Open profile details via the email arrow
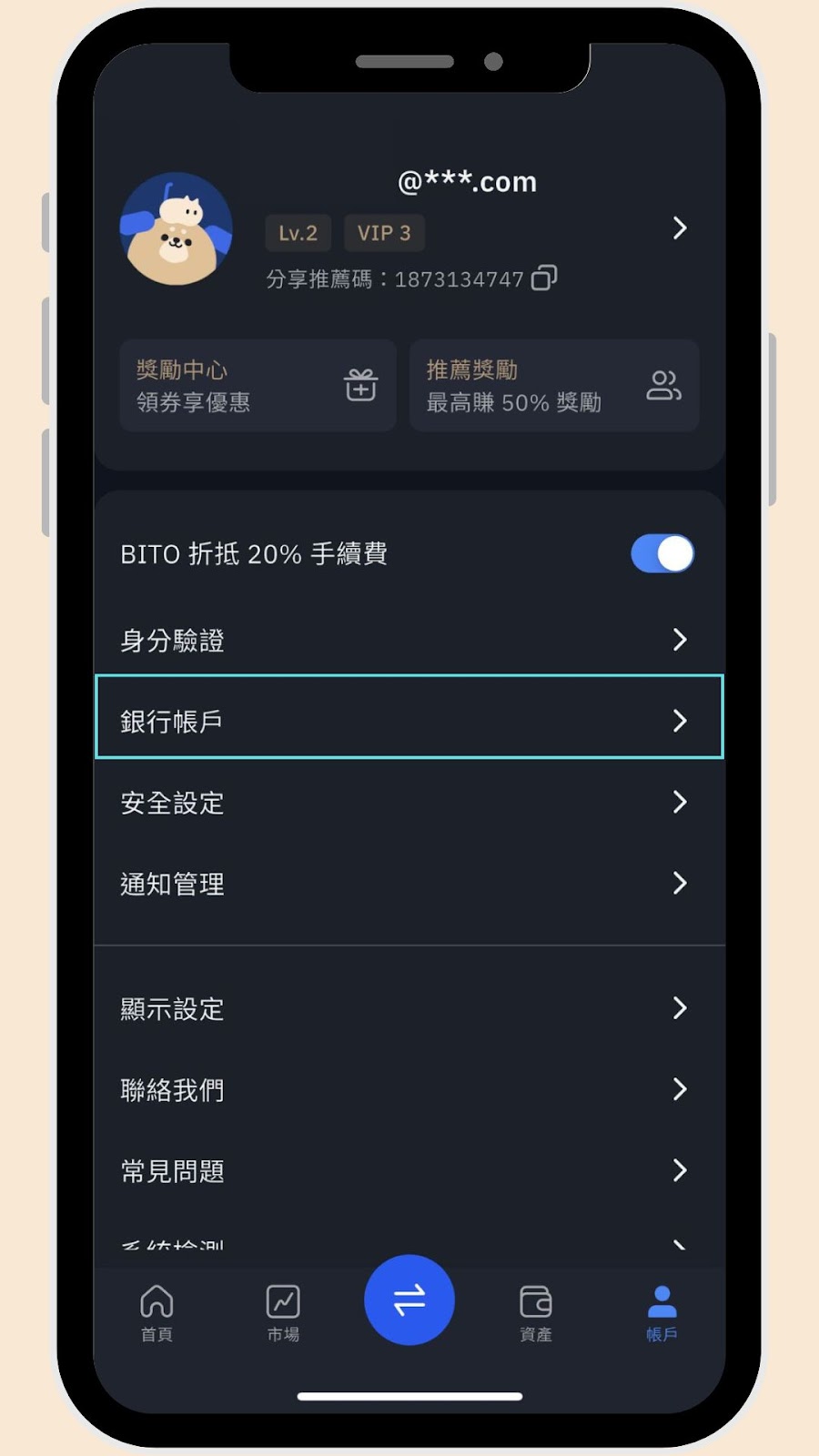 pyautogui.click(x=679, y=228)
